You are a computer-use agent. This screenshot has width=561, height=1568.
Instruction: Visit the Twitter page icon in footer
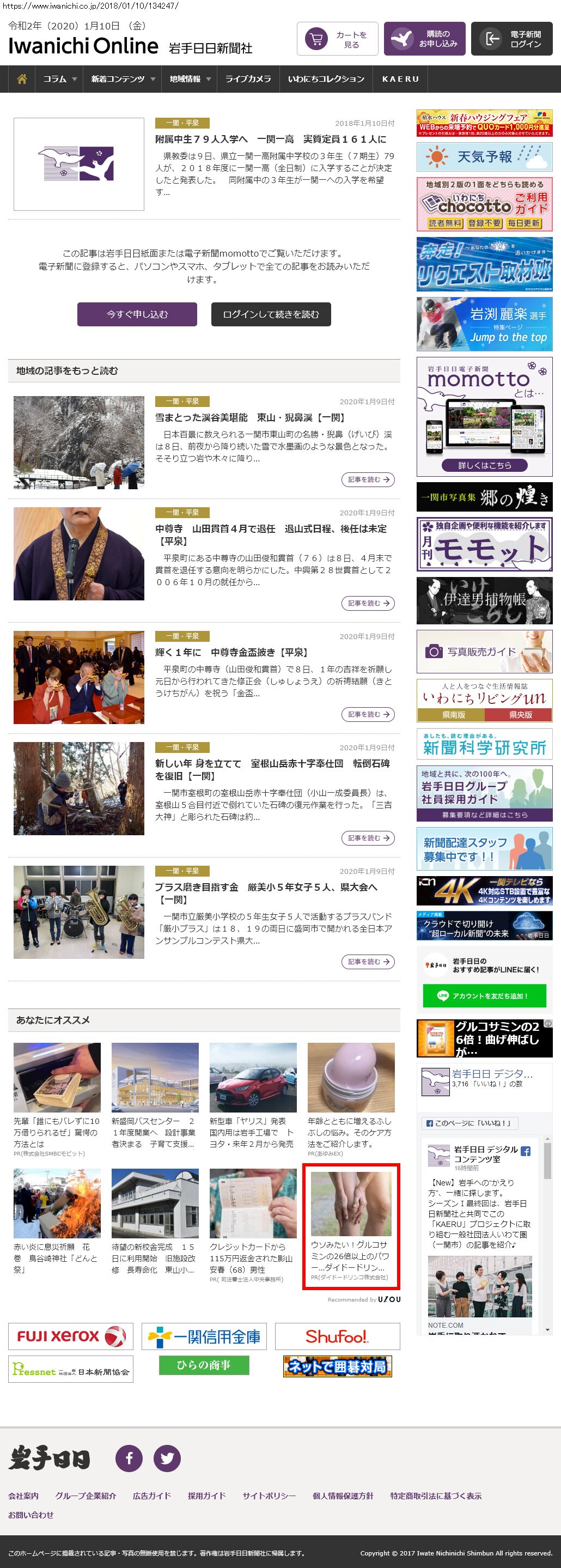(x=167, y=1458)
